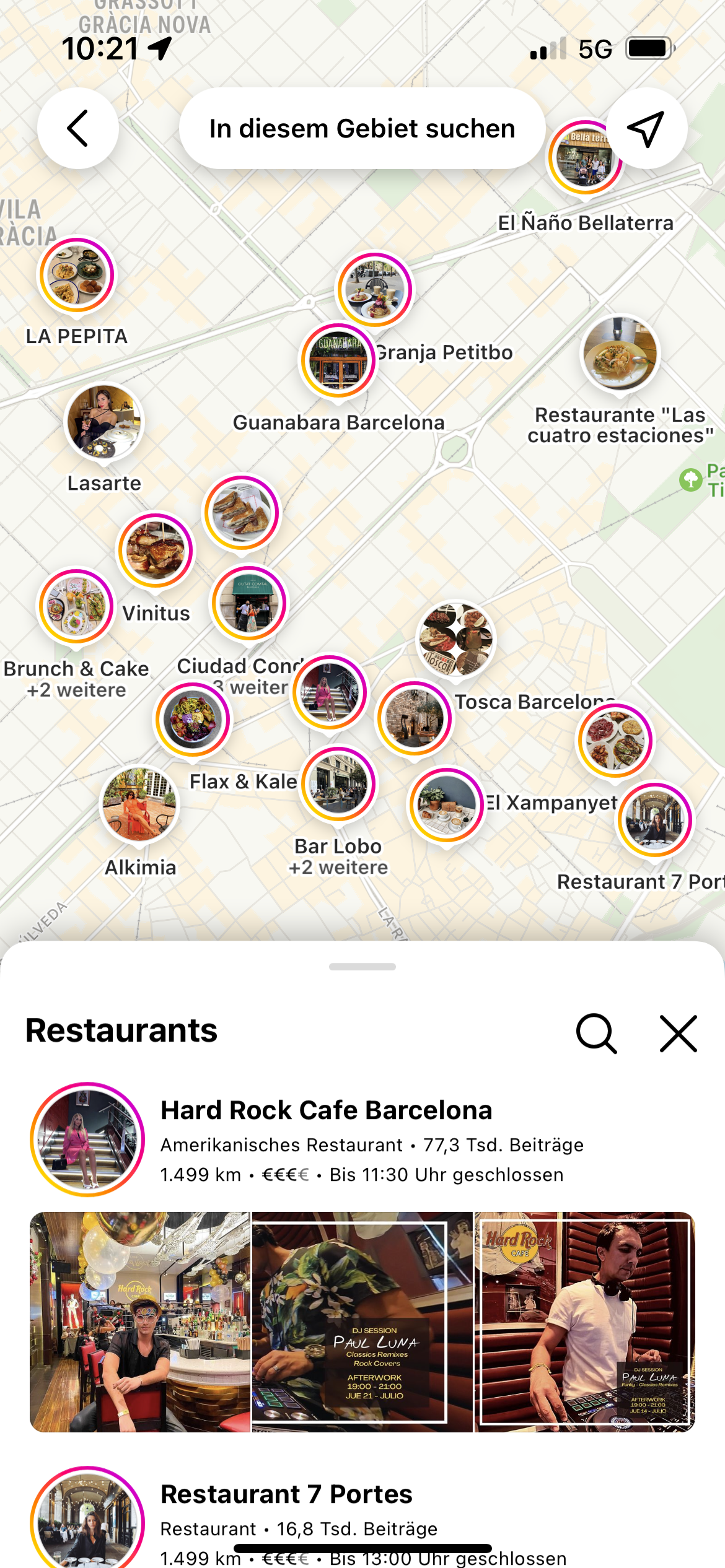Tap the Bar Lobo map pin
The height and width of the screenshot is (1568, 725).
pyautogui.click(x=338, y=784)
